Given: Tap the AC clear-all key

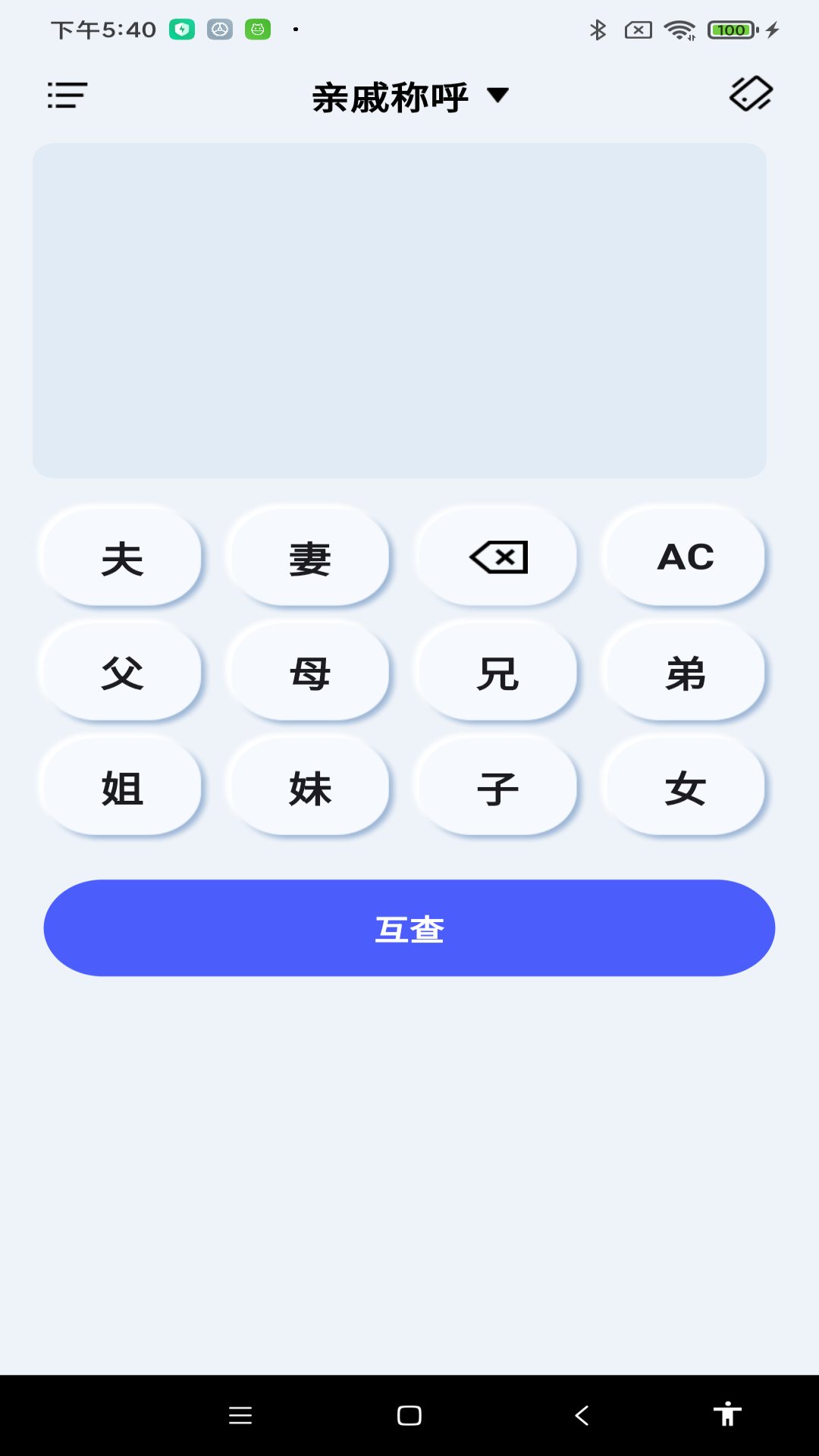Looking at the screenshot, I should point(683,557).
